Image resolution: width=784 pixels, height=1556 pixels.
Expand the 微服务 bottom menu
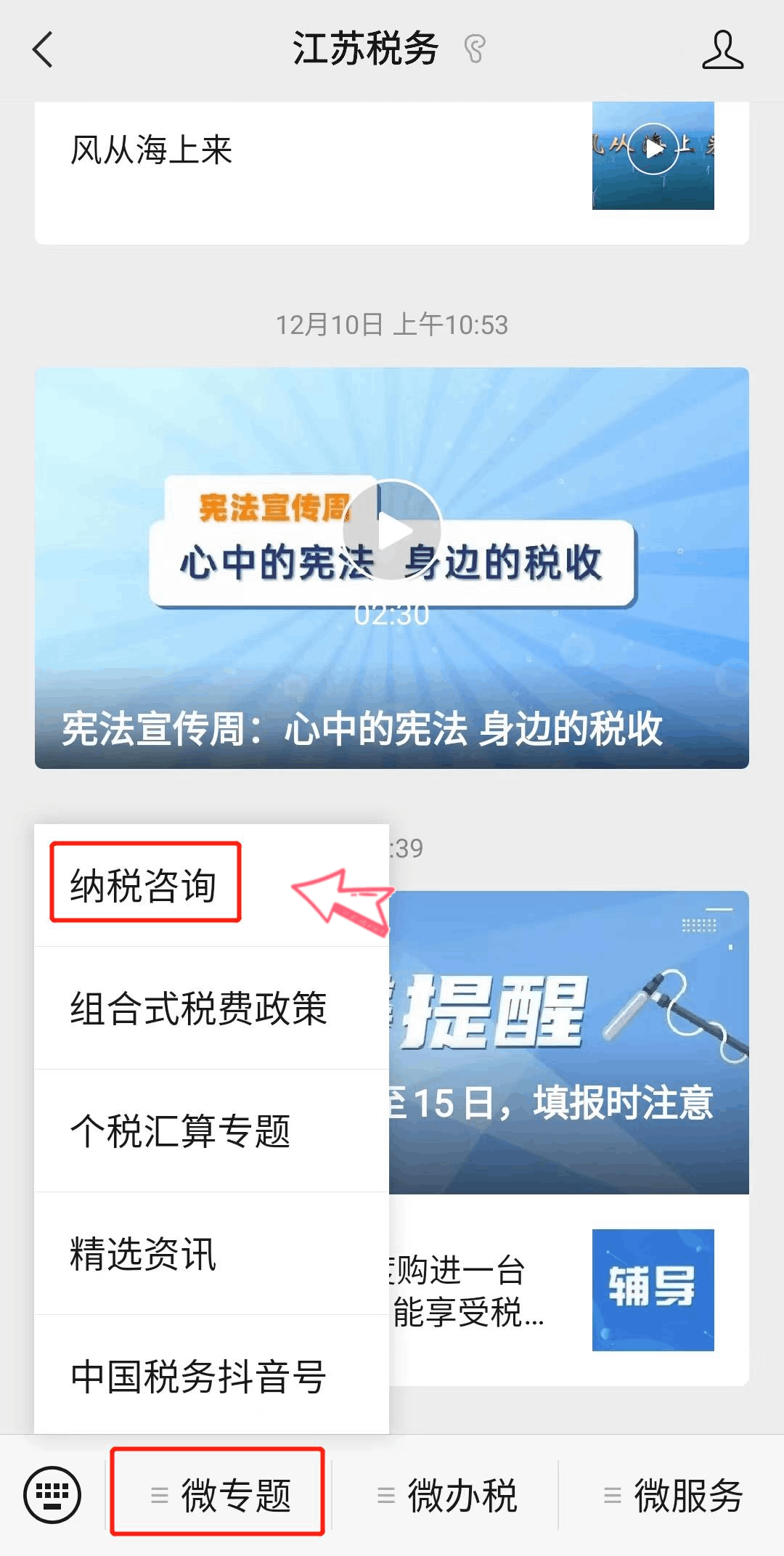pos(672,1494)
